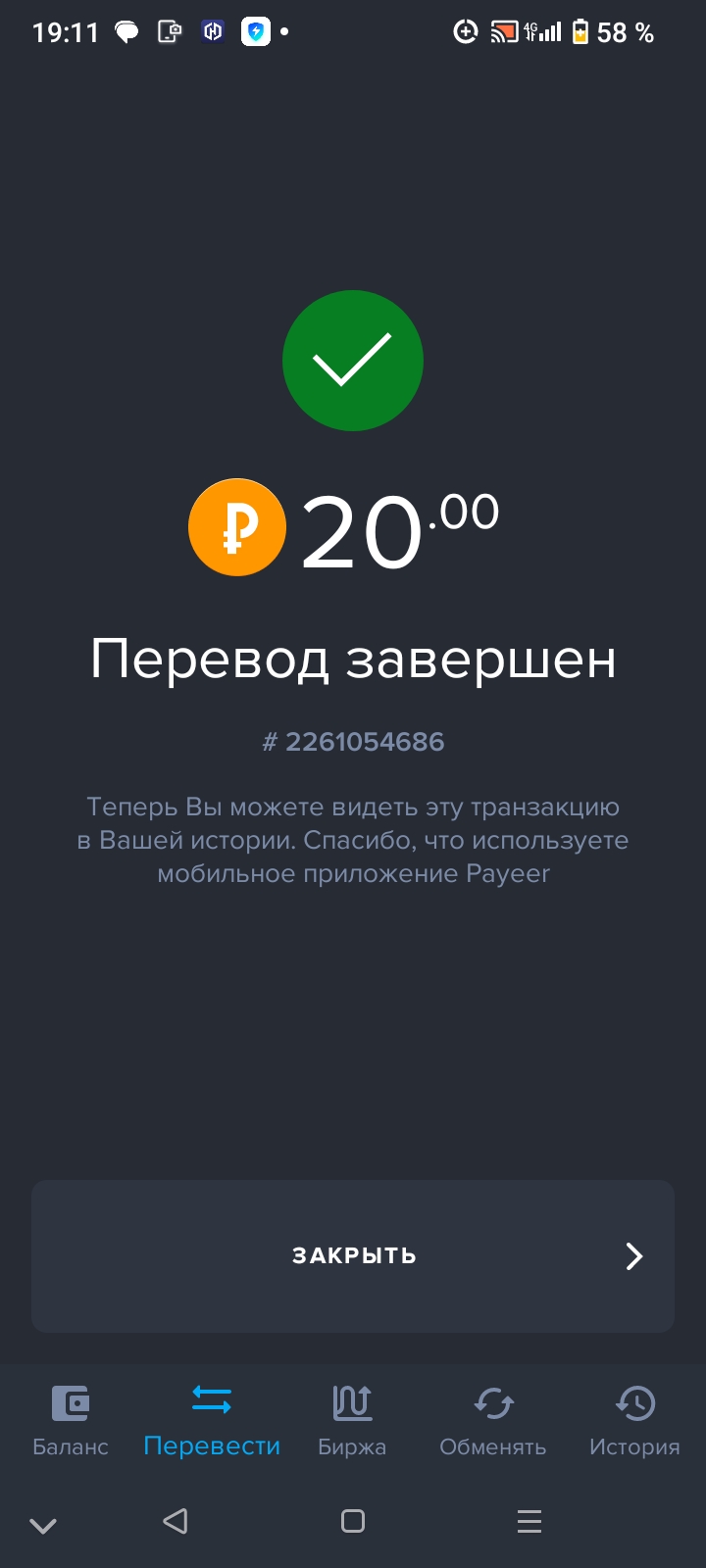Open the Перевести tab
The width and height of the screenshot is (706, 1568).
[212, 1421]
